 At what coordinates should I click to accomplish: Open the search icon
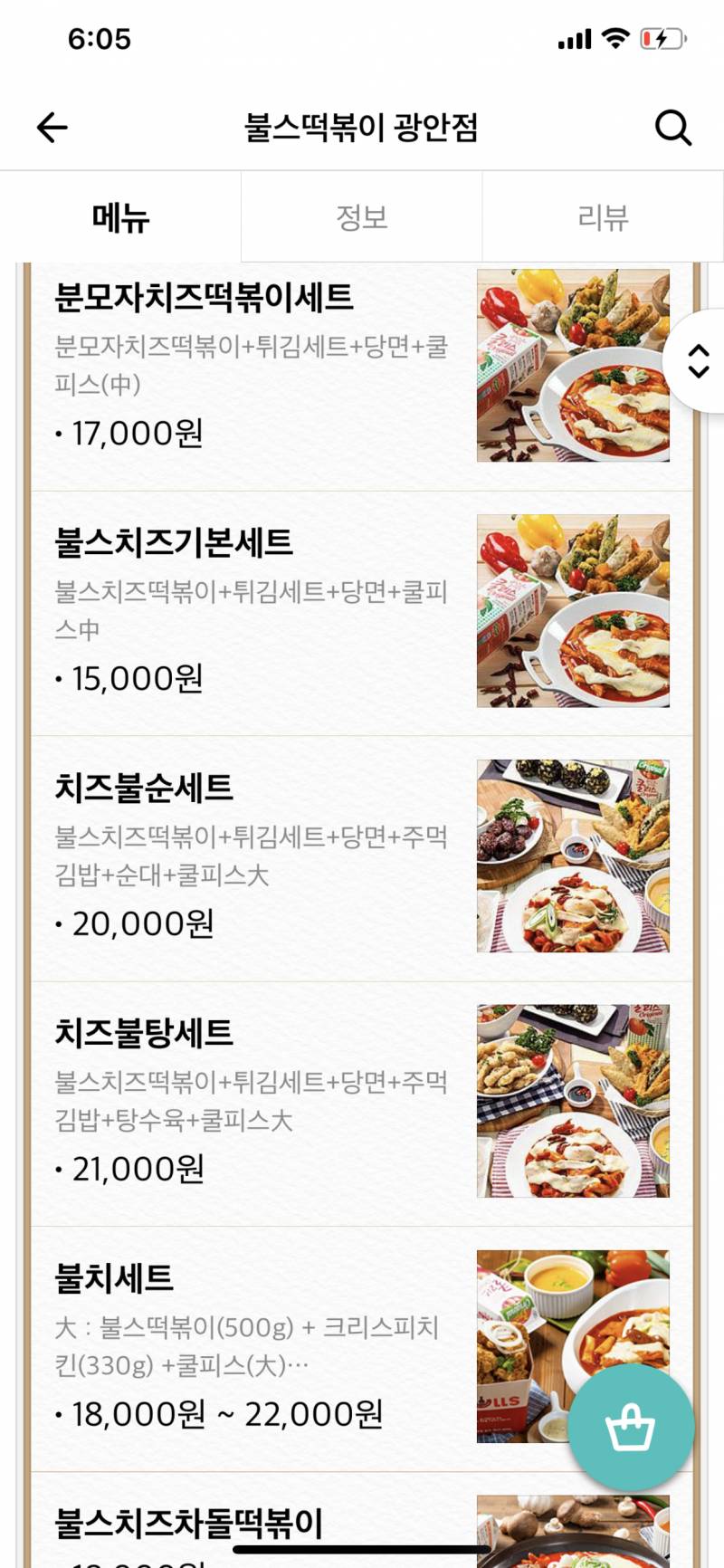pos(672,127)
